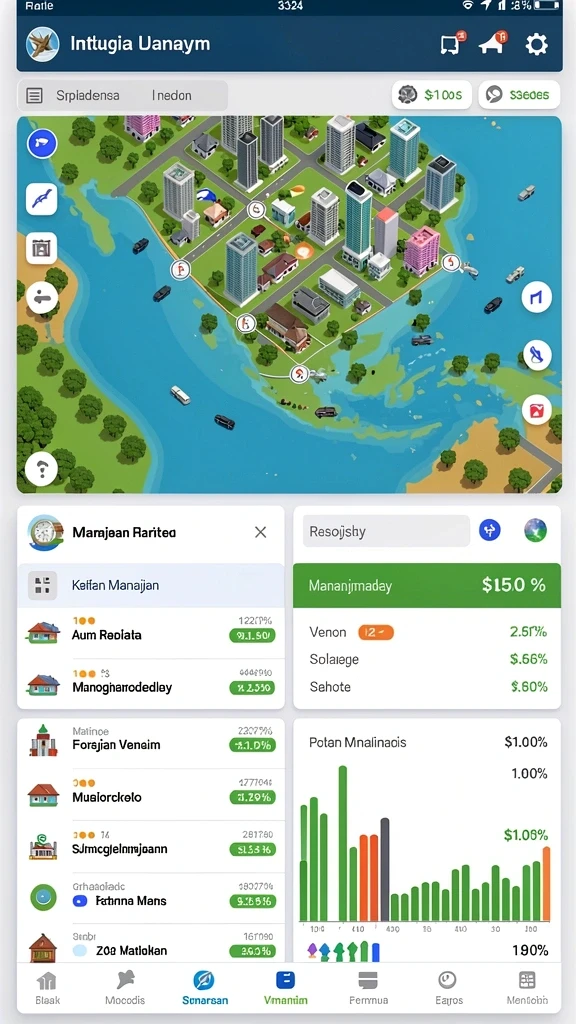Tap the Resojshy search field
This screenshot has width=576, height=1024.
coord(386,531)
